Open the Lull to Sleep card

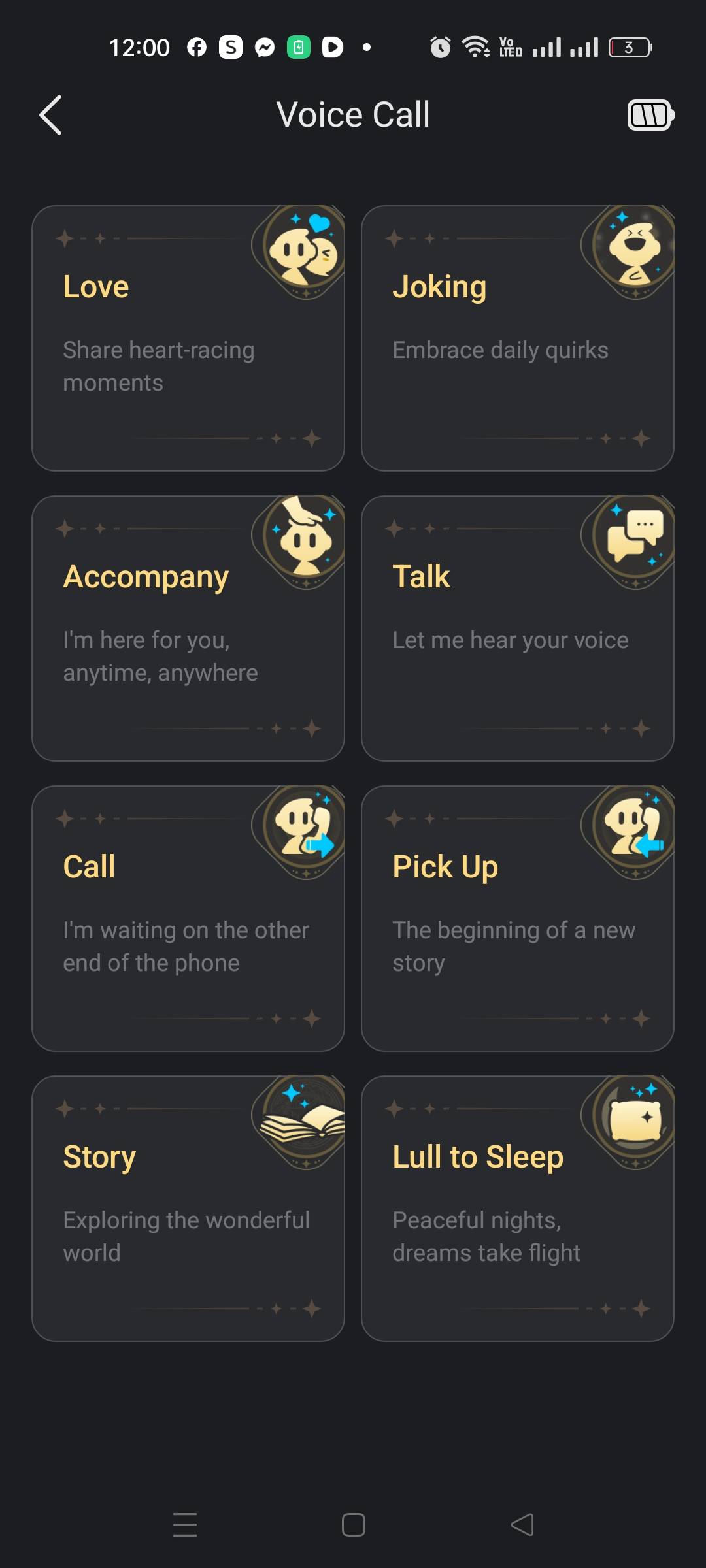[517, 1209]
